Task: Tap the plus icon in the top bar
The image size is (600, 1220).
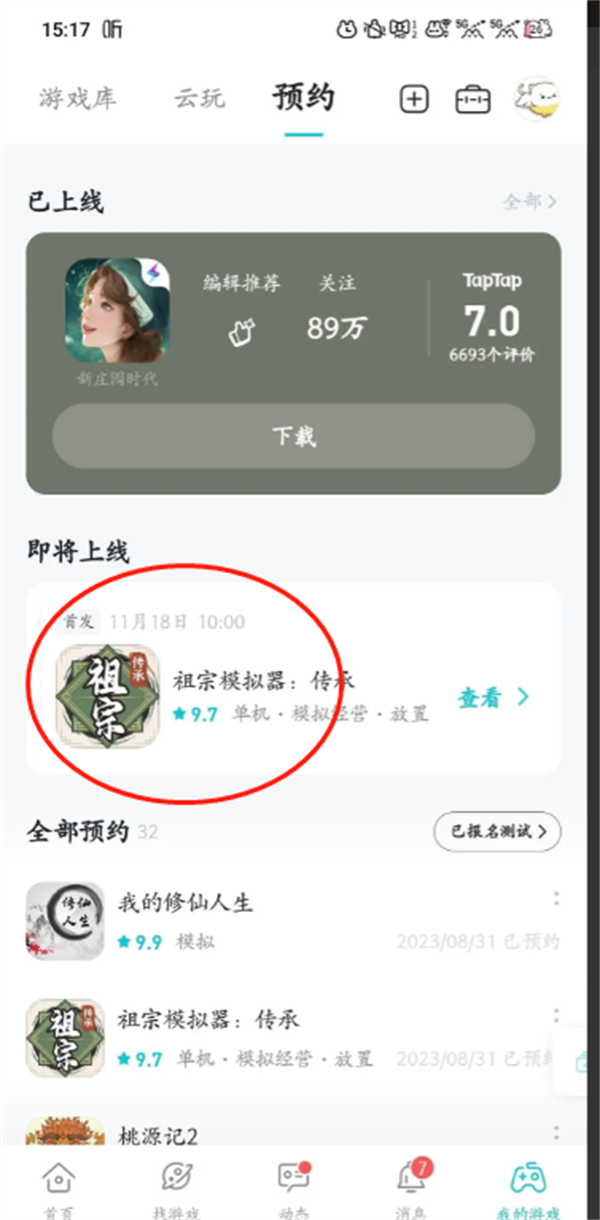Action: click(x=414, y=99)
